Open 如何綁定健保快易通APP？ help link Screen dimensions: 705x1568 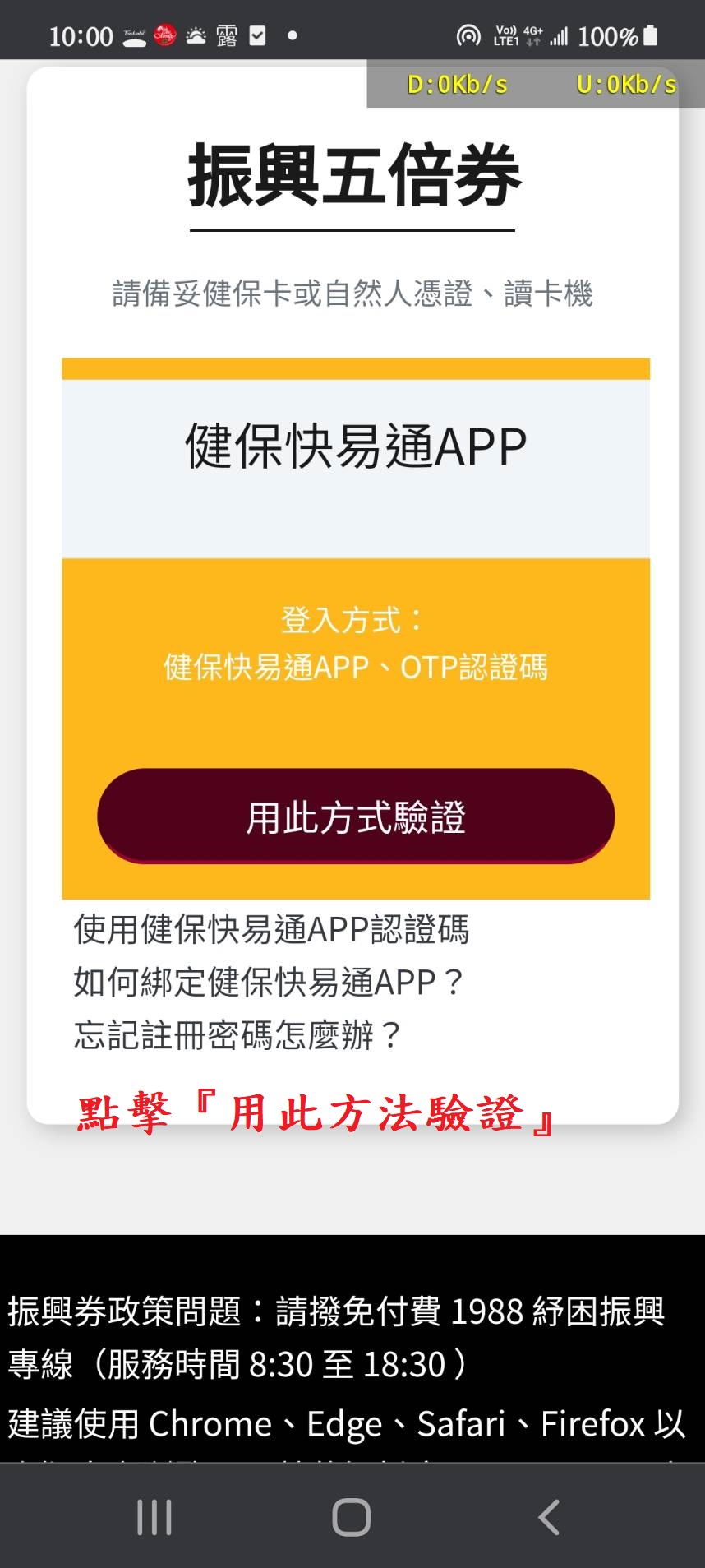pyautogui.click(x=270, y=982)
